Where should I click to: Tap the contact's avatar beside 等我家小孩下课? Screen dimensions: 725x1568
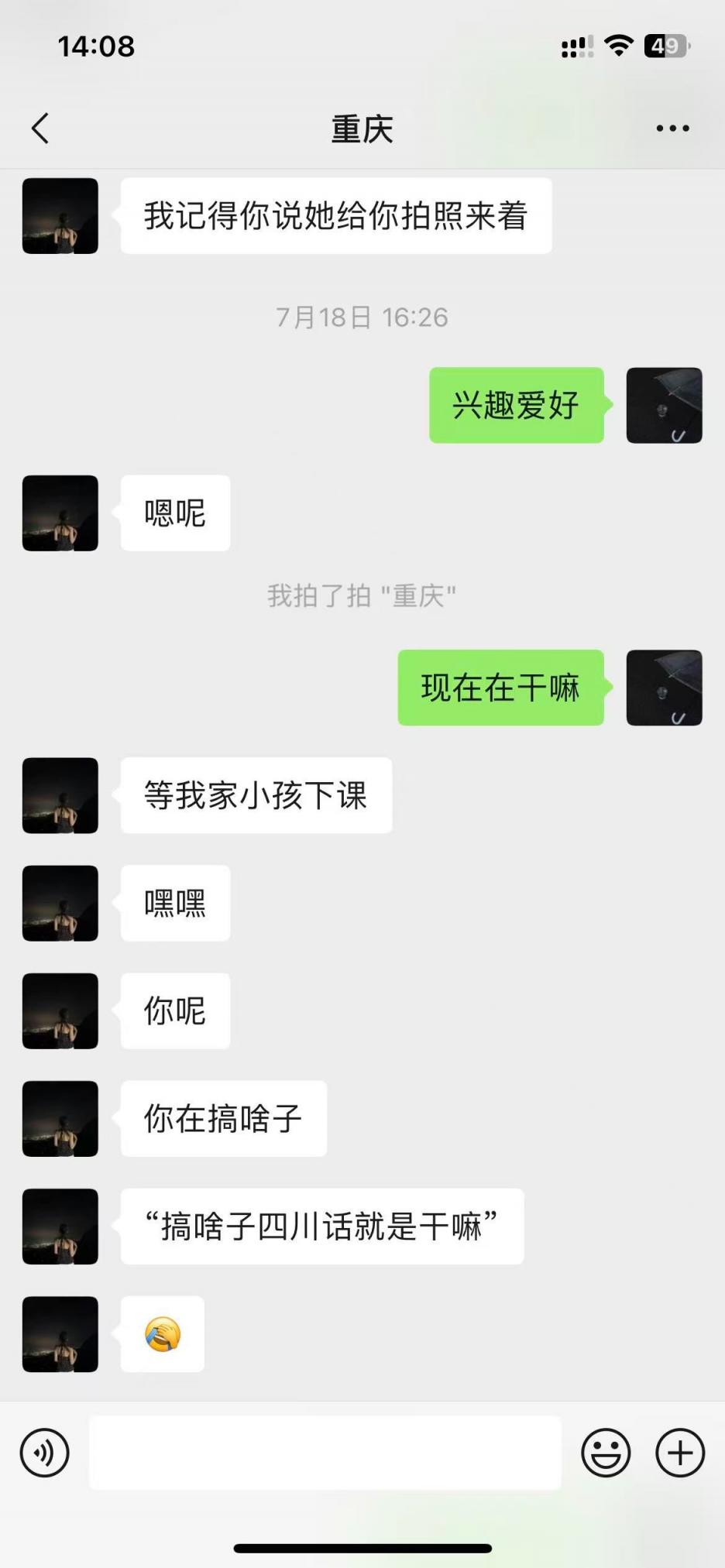tap(60, 795)
